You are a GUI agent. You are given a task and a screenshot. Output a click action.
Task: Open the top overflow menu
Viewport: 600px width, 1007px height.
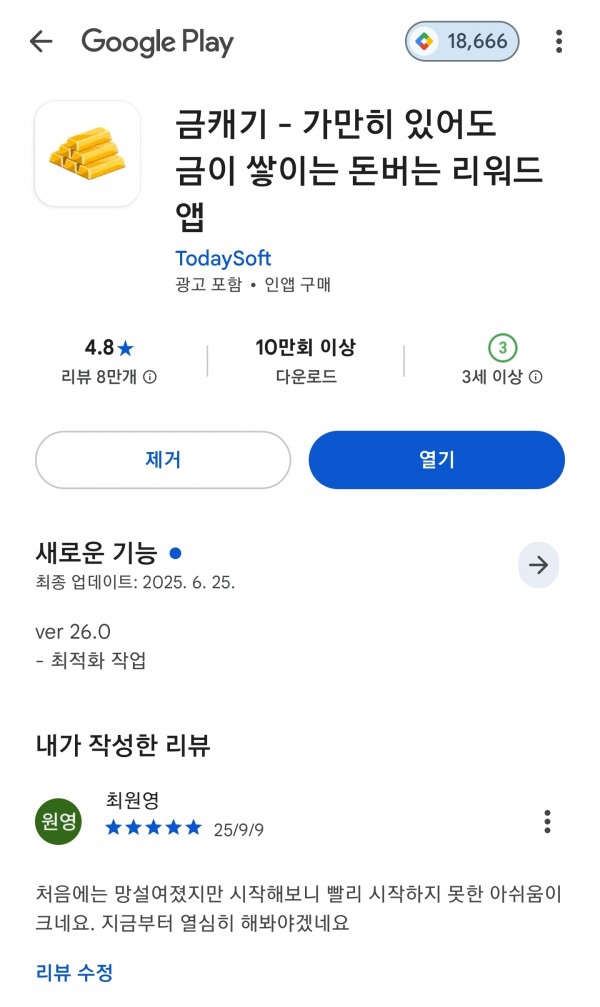(x=559, y=42)
